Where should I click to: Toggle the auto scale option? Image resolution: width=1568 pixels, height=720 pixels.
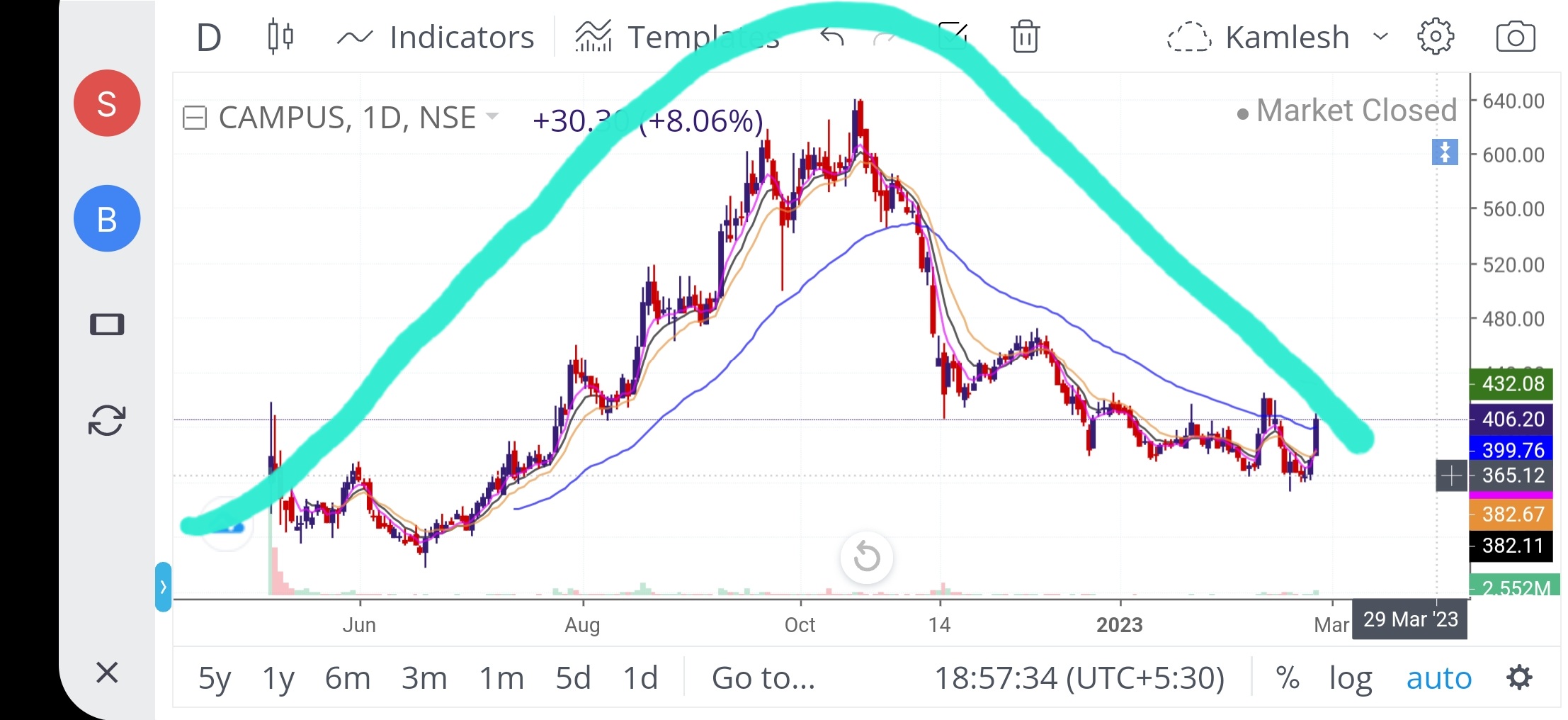[x=1438, y=678]
